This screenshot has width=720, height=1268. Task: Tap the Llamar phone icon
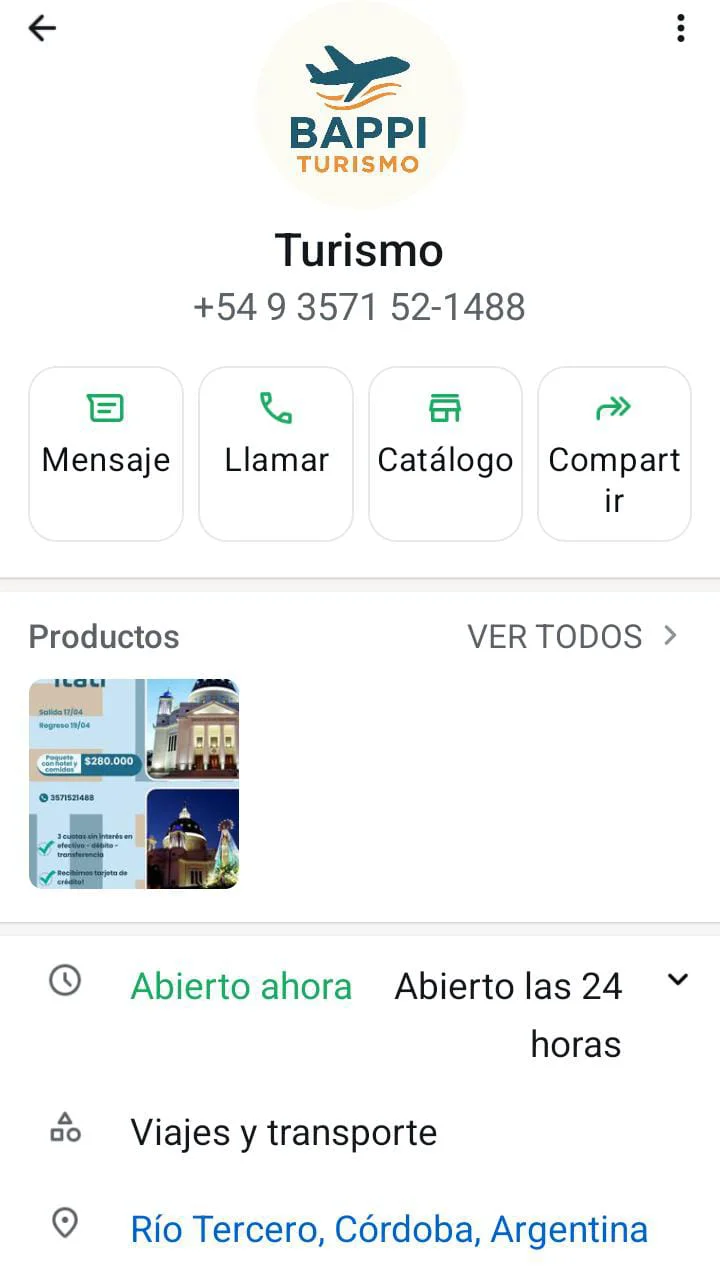tap(275, 407)
